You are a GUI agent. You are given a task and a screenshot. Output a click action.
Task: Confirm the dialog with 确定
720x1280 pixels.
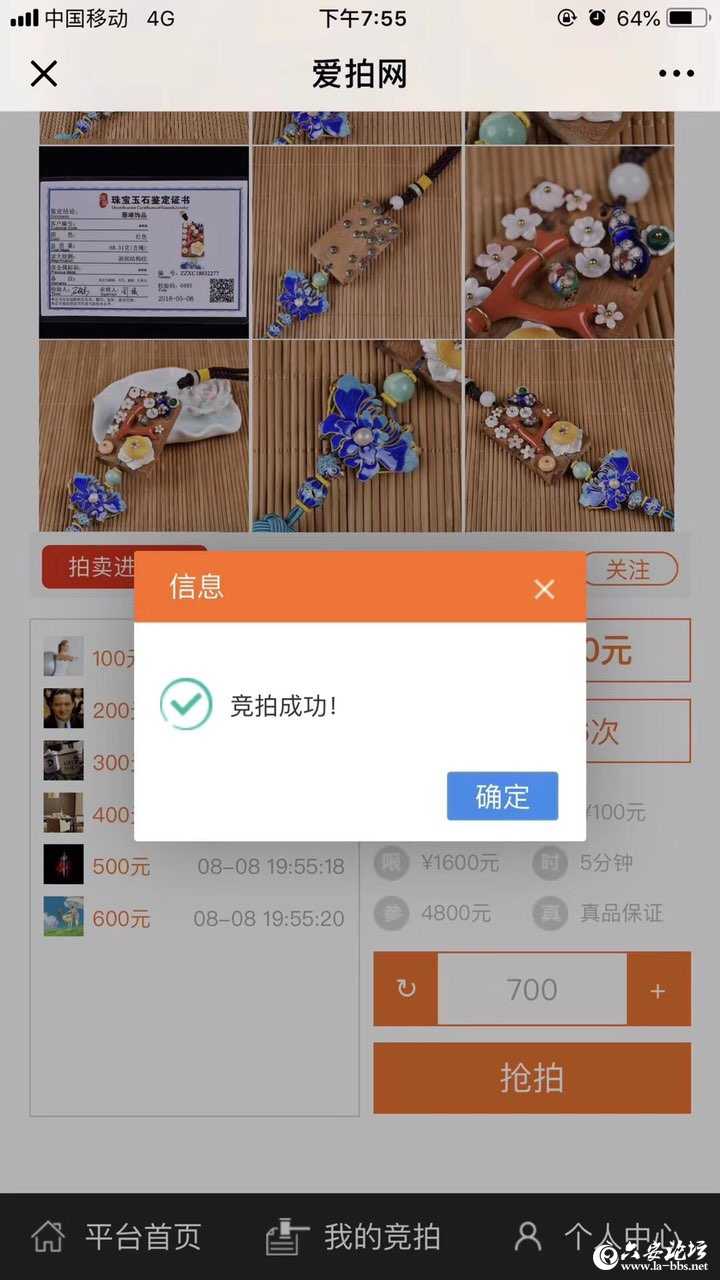[502, 796]
